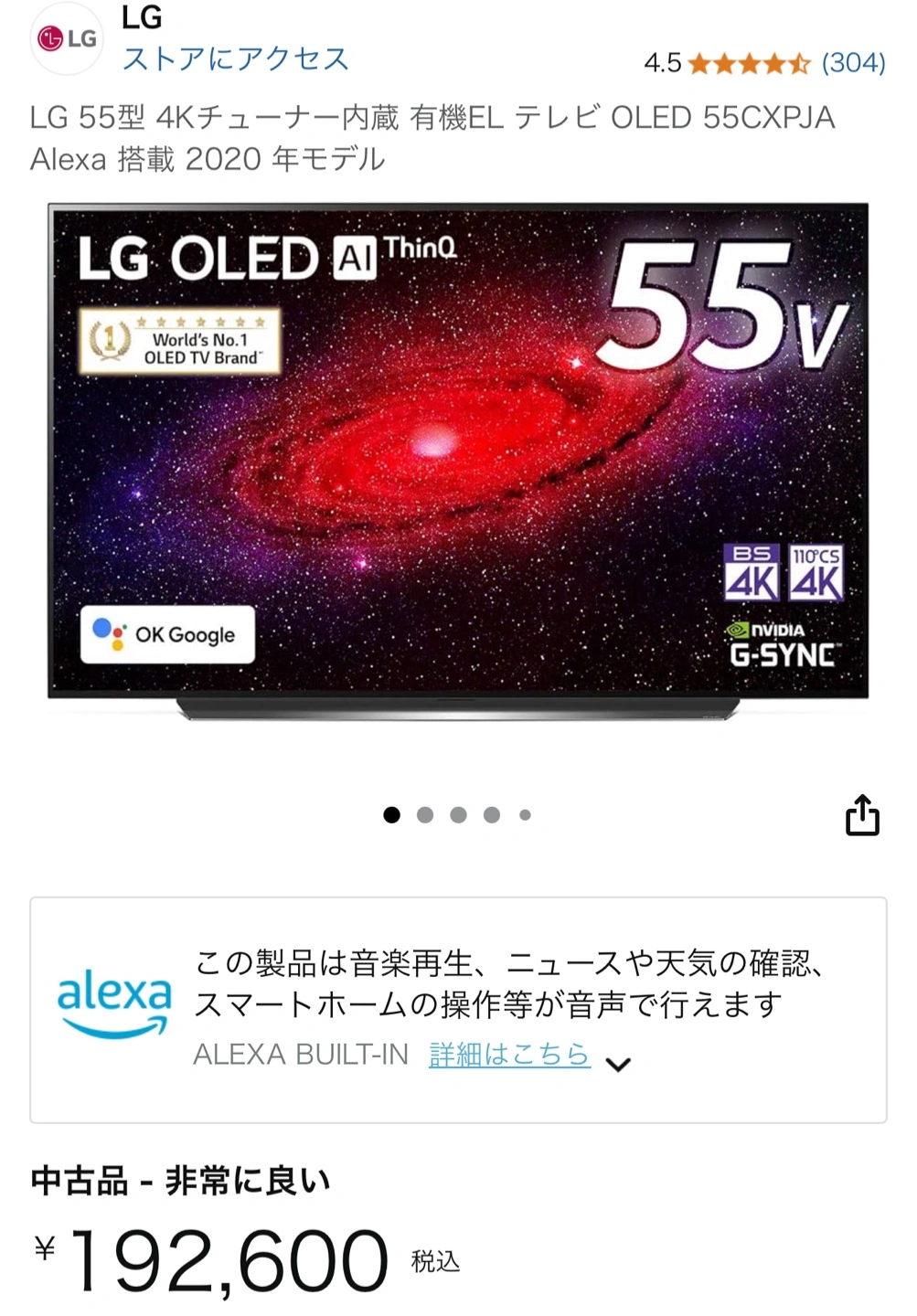Screen dimensions: 917x1316
Task: Tap the 詳細はこちら Alexa details link
Action: pos(509,1054)
